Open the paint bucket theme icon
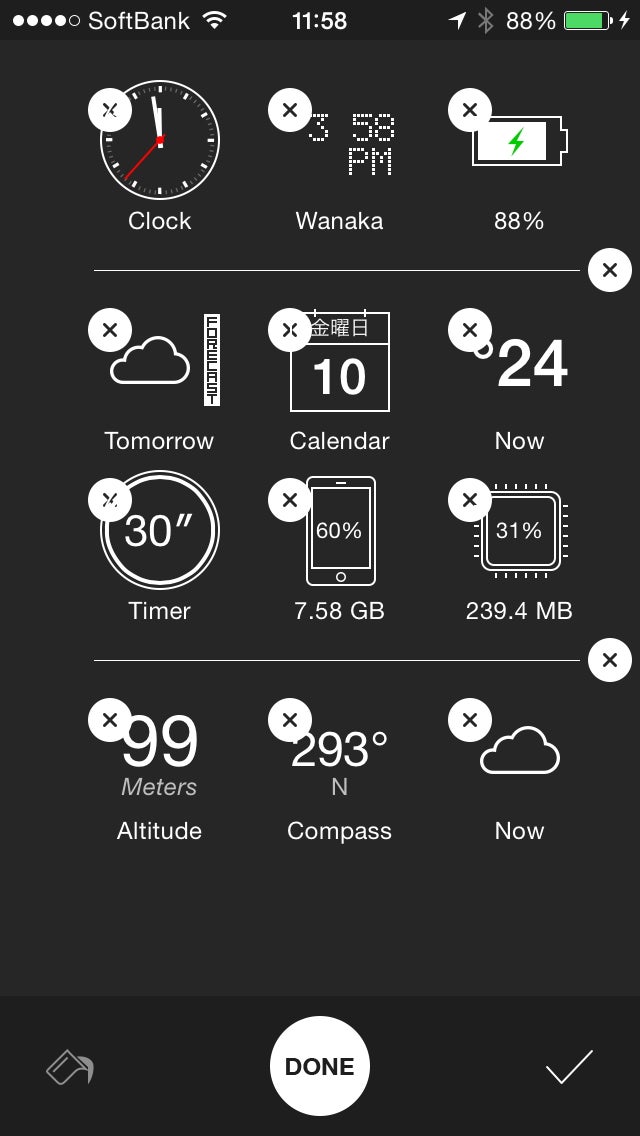Image resolution: width=640 pixels, height=1136 pixels. tap(70, 1068)
